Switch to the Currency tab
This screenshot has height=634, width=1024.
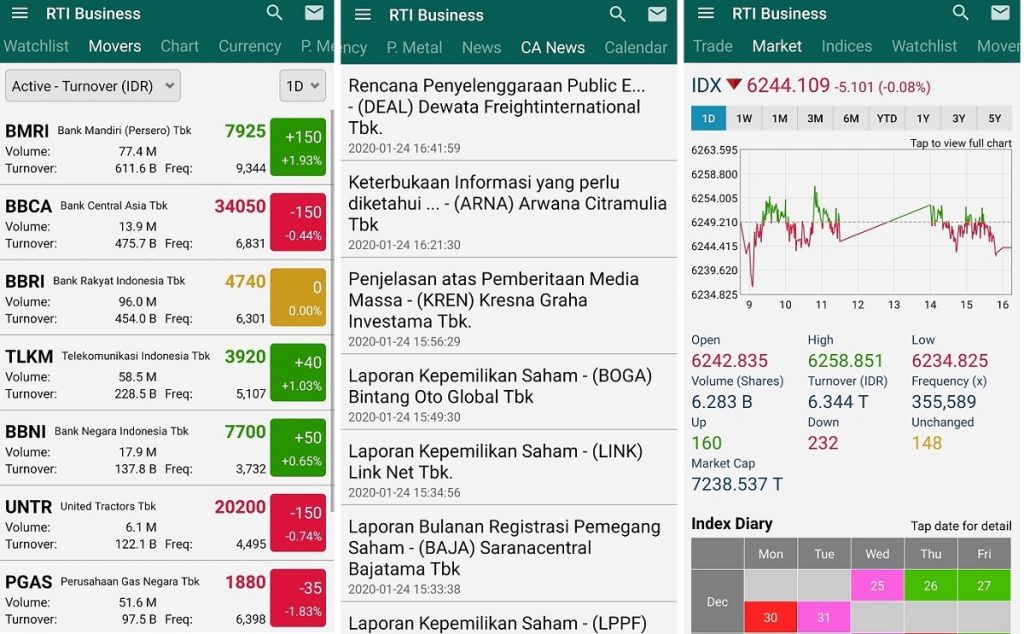coord(249,46)
